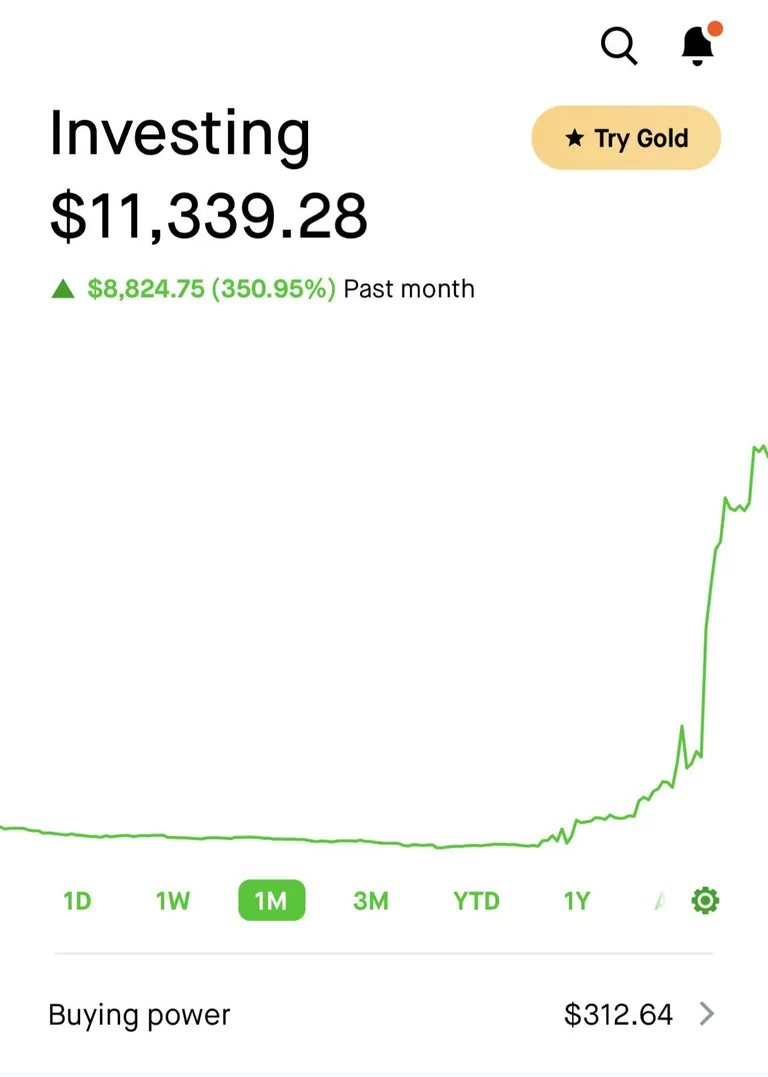Open chart display settings via gear icon

coord(706,900)
